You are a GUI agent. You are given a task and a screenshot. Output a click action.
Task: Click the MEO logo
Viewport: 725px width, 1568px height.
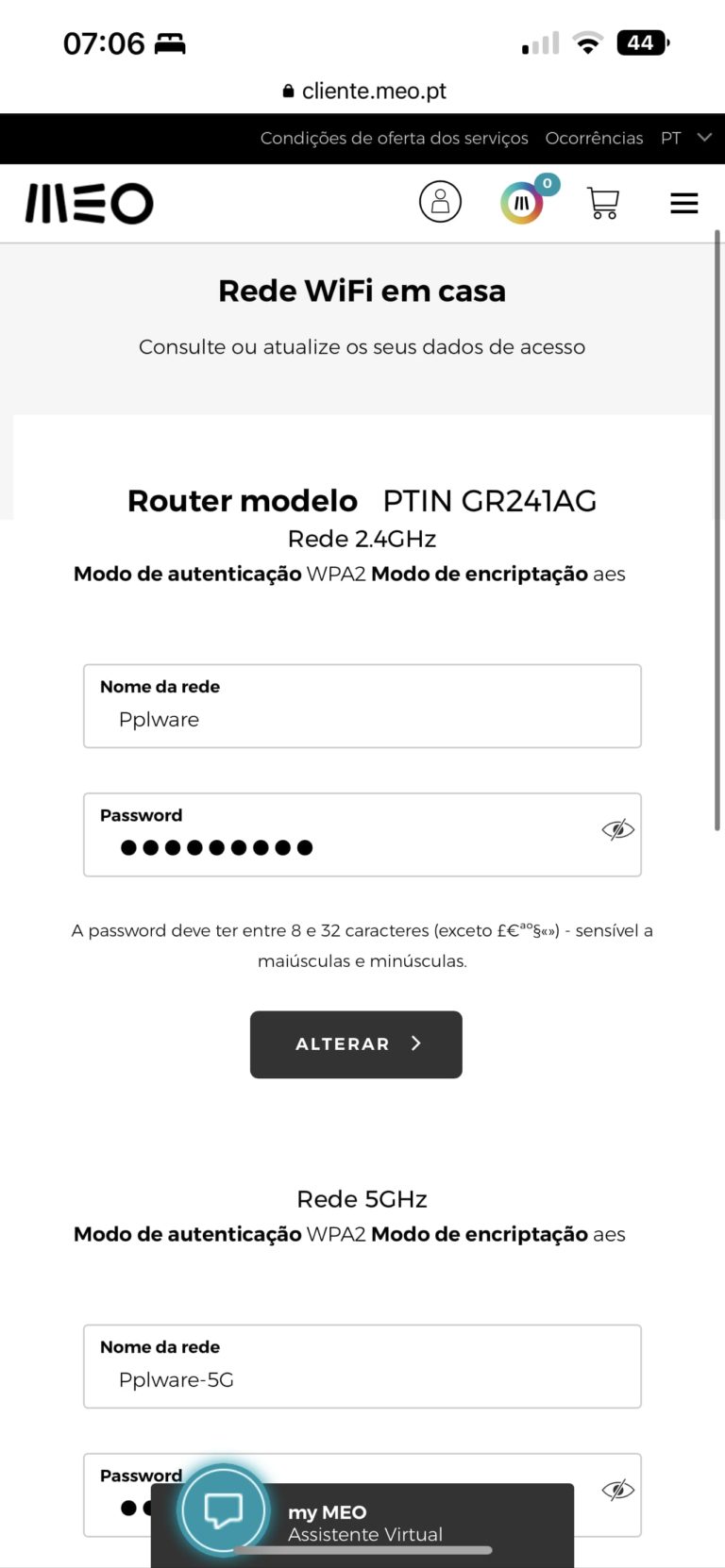(88, 202)
